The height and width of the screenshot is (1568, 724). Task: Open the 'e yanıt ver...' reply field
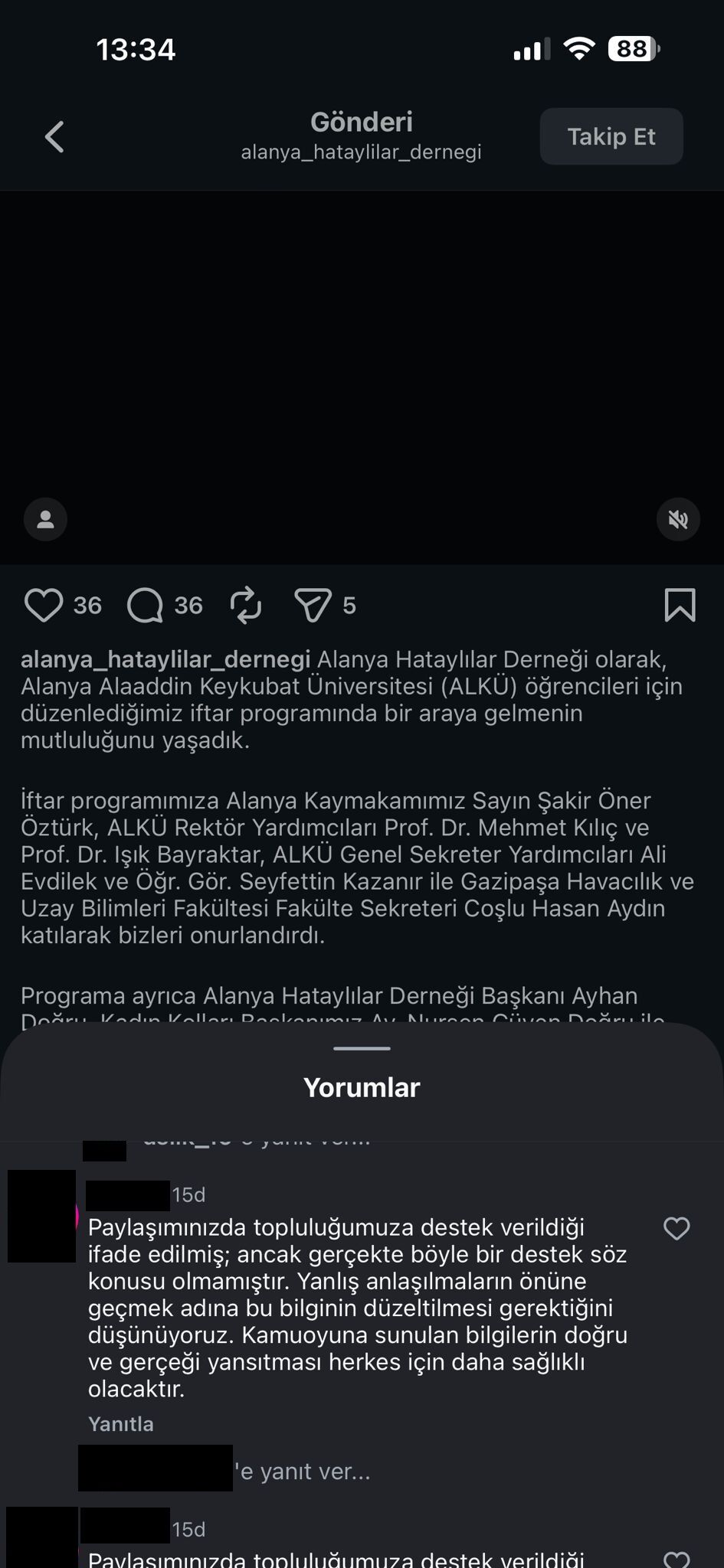[302, 1471]
